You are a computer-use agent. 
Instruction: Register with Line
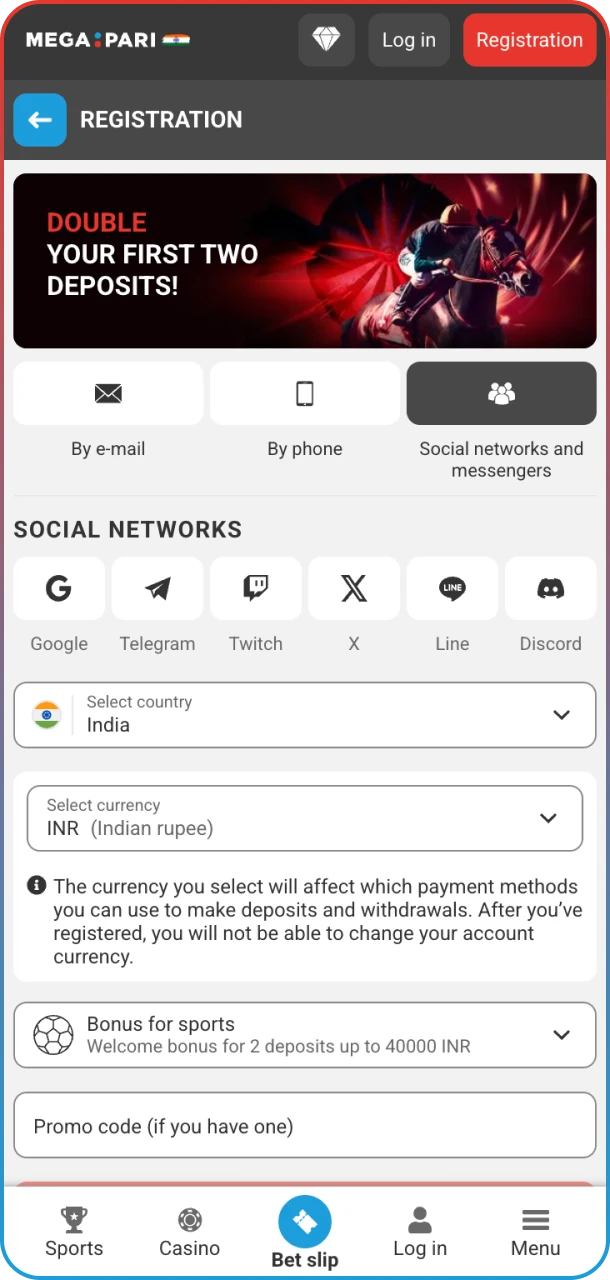pyautogui.click(x=452, y=589)
